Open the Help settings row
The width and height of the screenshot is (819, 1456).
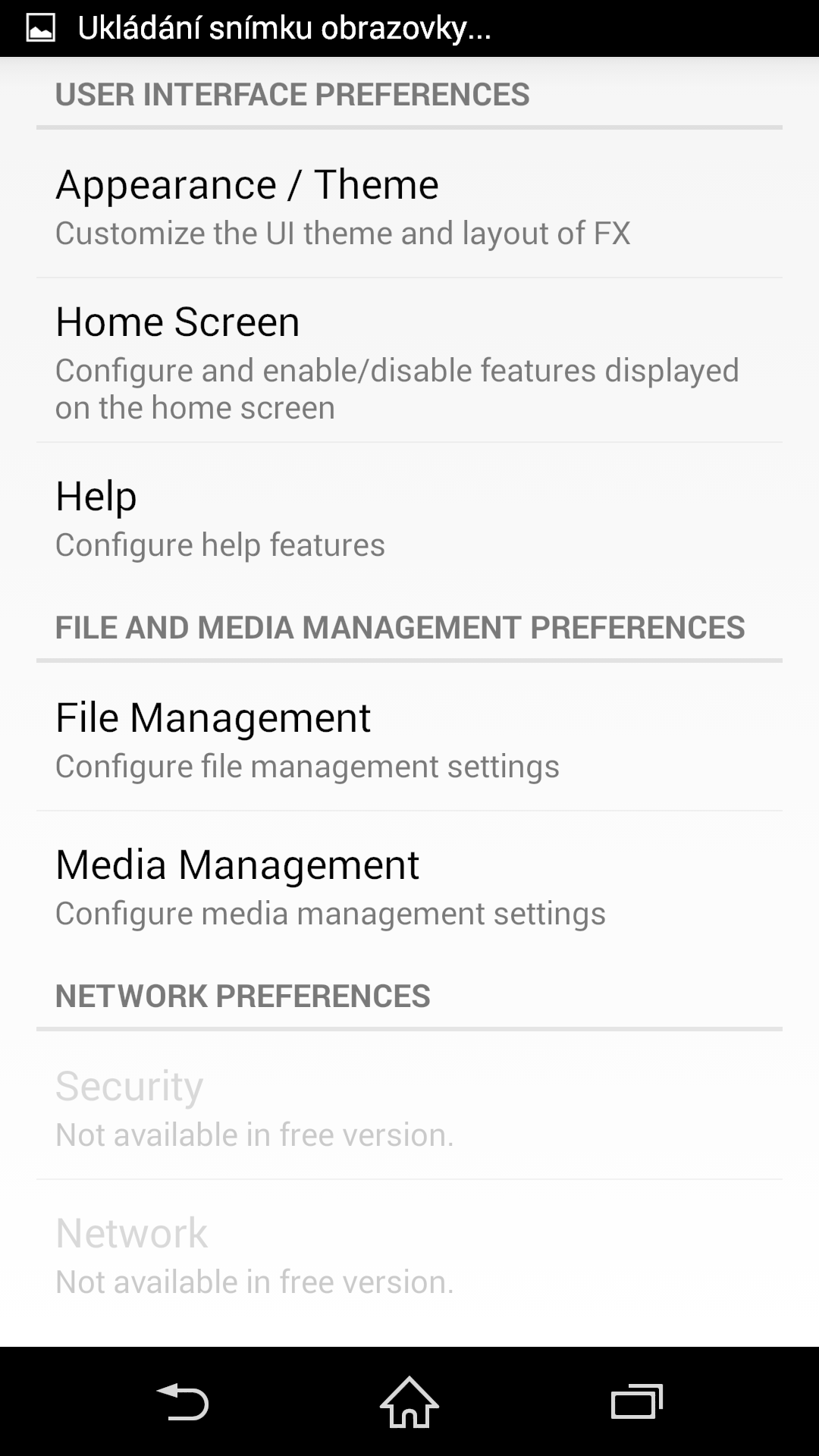point(409,517)
